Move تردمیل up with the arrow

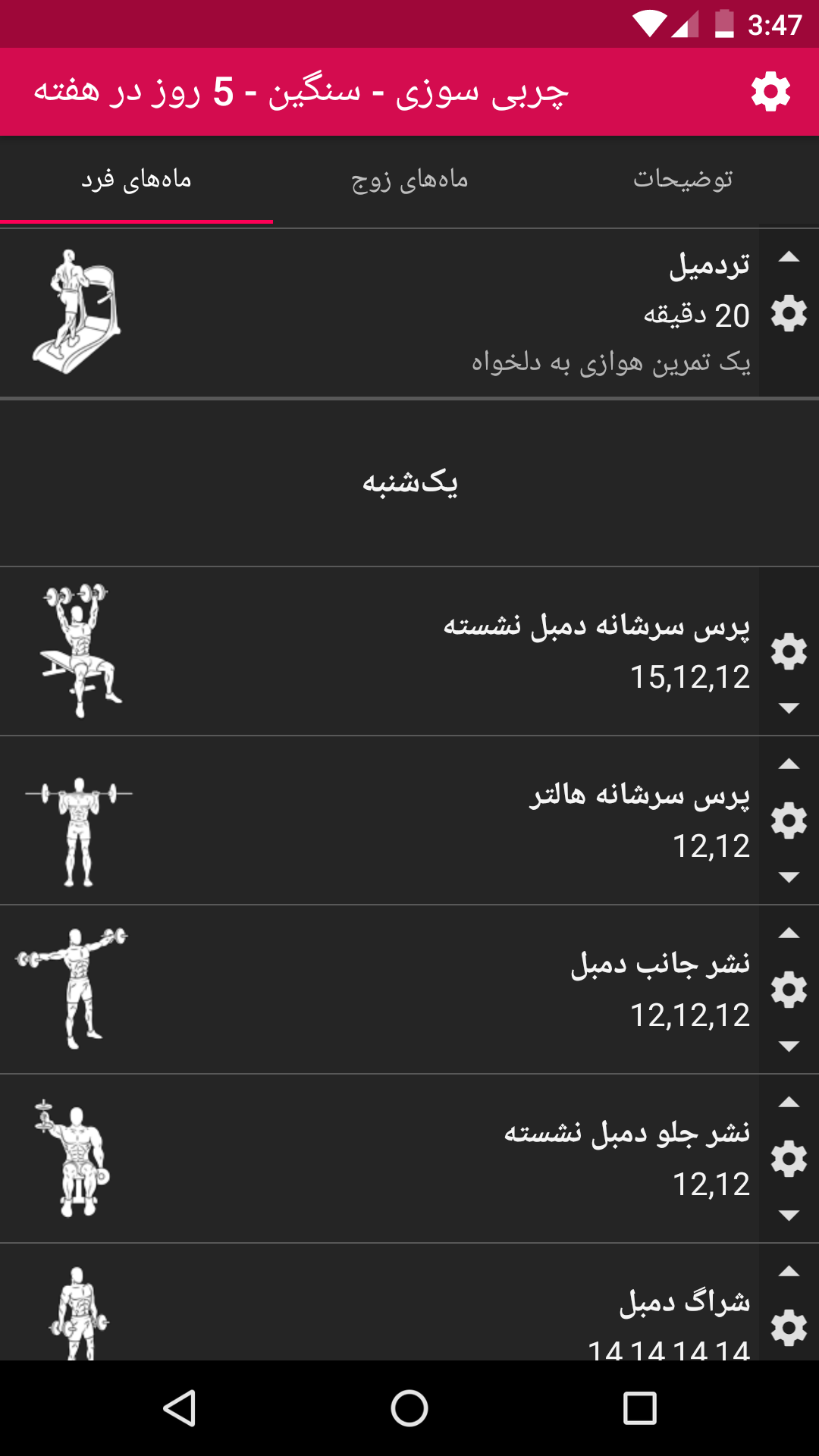tap(789, 257)
